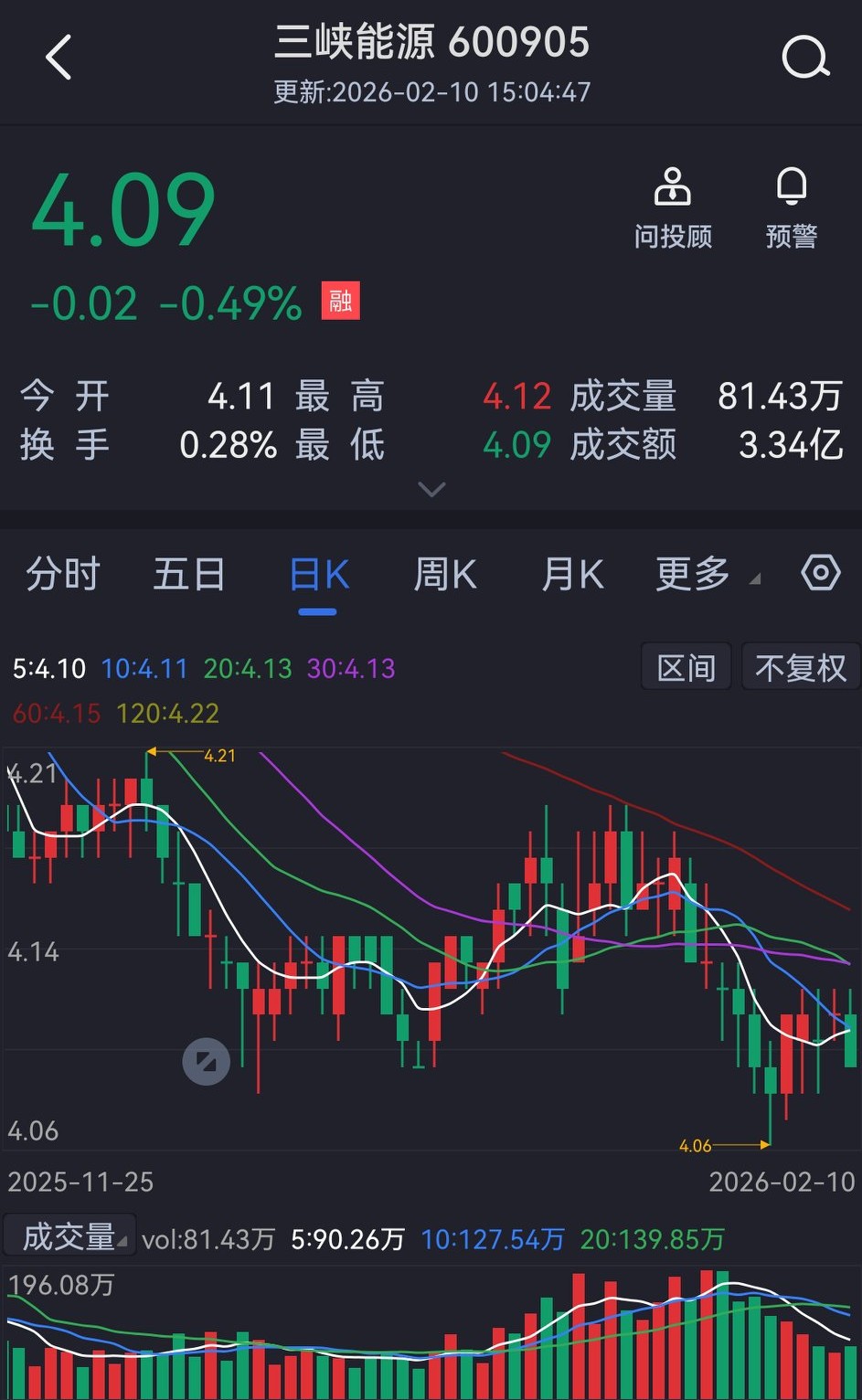The width and height of the screenshot is (862, 1400).
Task: Tap the watermark logo on the K-line chart
Action: click(207, 1062)
